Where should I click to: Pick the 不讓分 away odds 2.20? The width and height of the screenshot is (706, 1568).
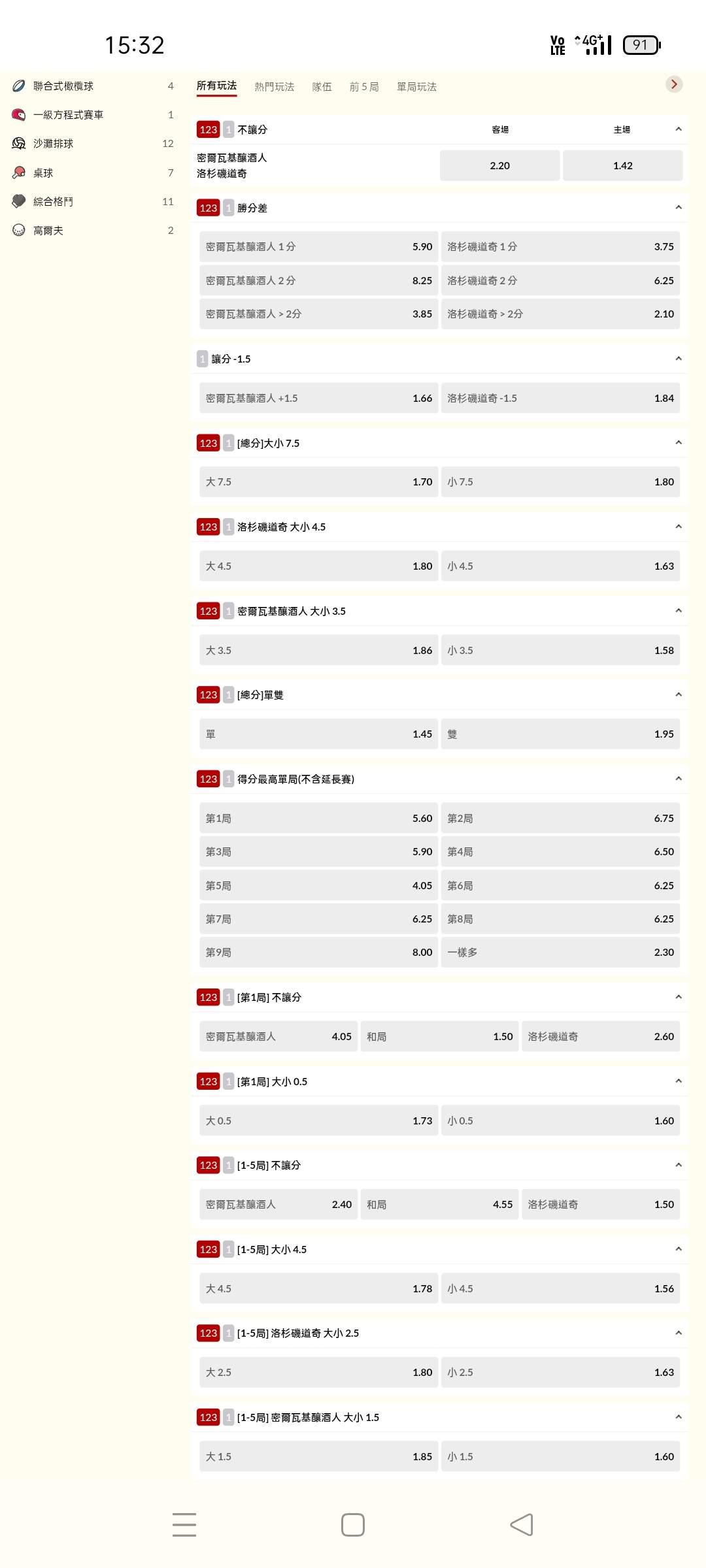point(499,165)
